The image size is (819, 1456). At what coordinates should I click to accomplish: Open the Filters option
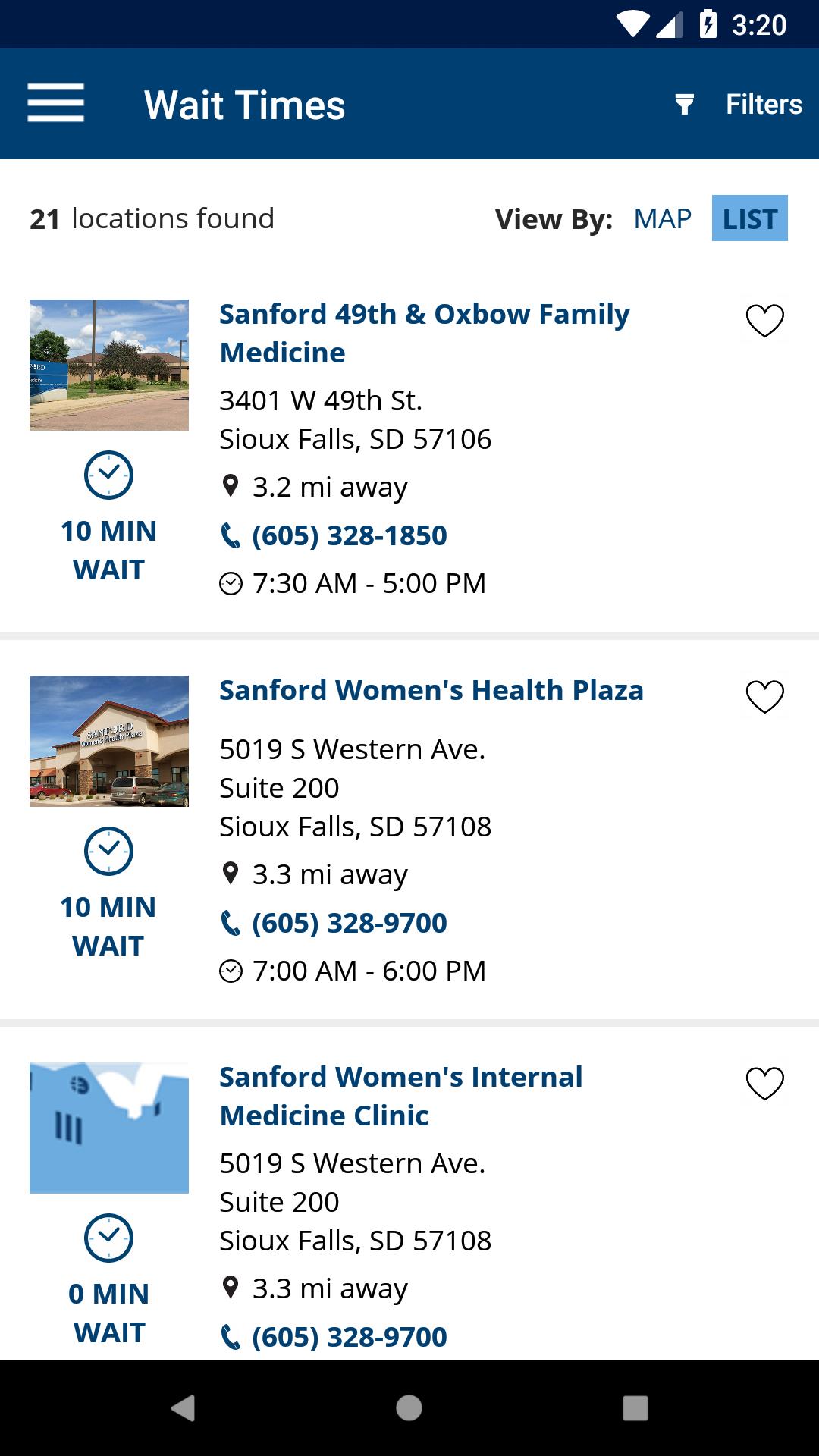(x=738, y=104)
